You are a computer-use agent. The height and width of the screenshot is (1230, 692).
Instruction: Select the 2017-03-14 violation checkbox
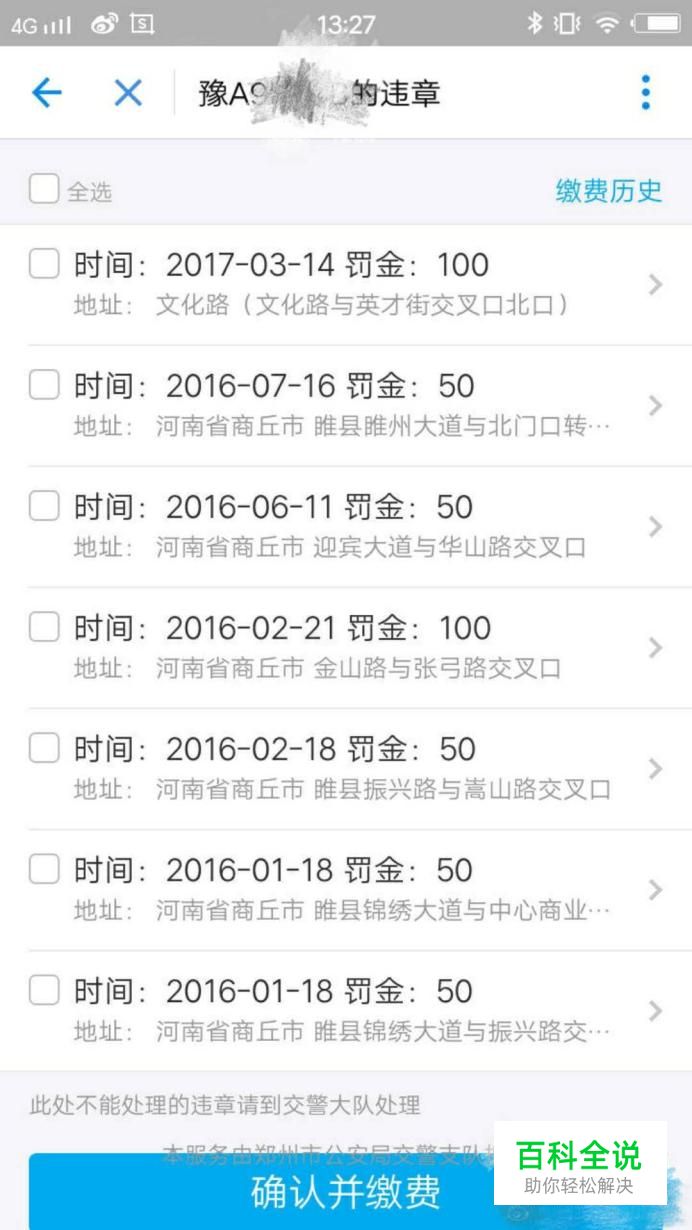pyautogui.click(x=44, y=265)
